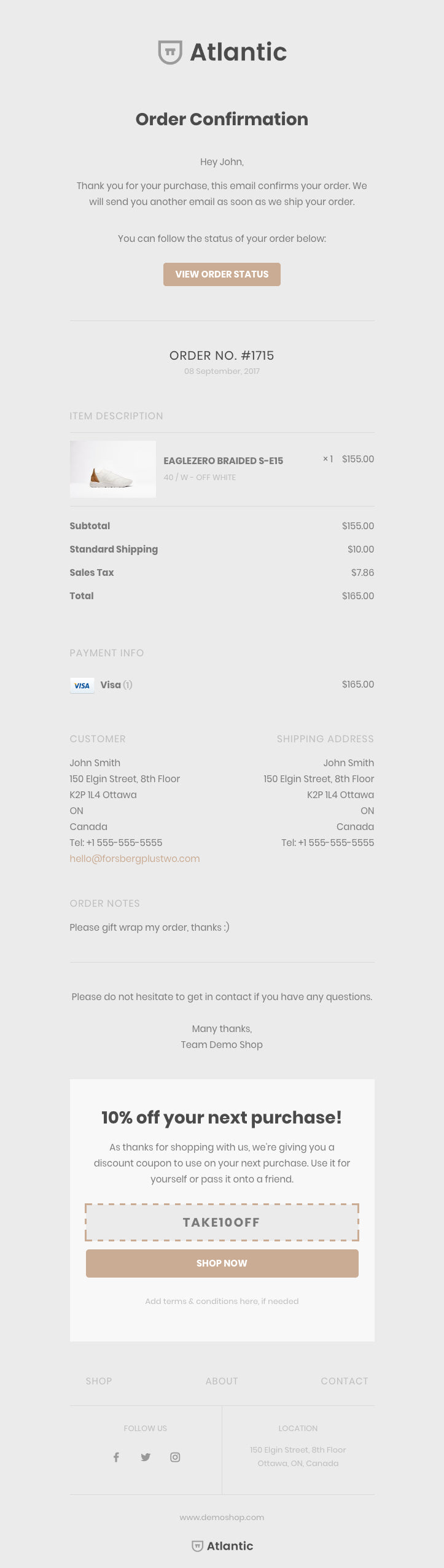Viewport: 444px width, 1568px height.
Task: Open the About footer link
Action: click(222, 1381)
